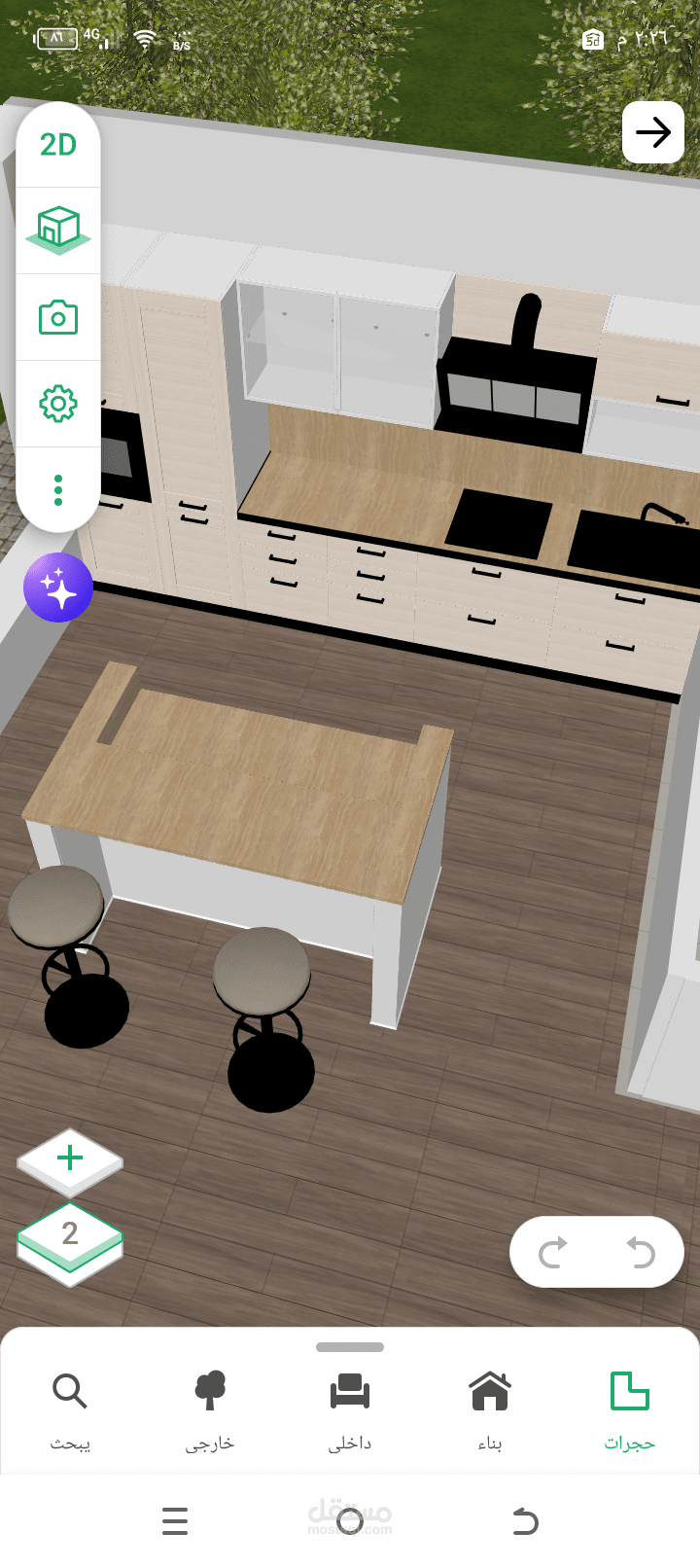Viewport: 700px width, 1568px height.
Task: Open the يبحث search tab
Action: (70, 1410)
